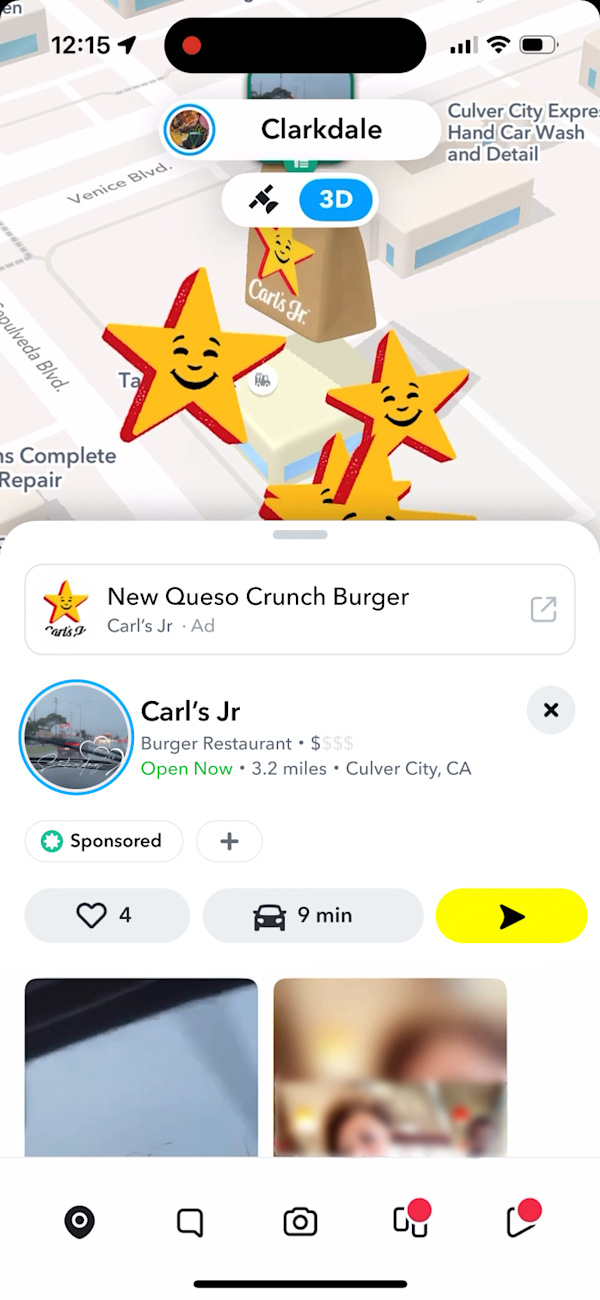Open the Camera tab
Viewport: 600px width, 1300px height.
300,1221
